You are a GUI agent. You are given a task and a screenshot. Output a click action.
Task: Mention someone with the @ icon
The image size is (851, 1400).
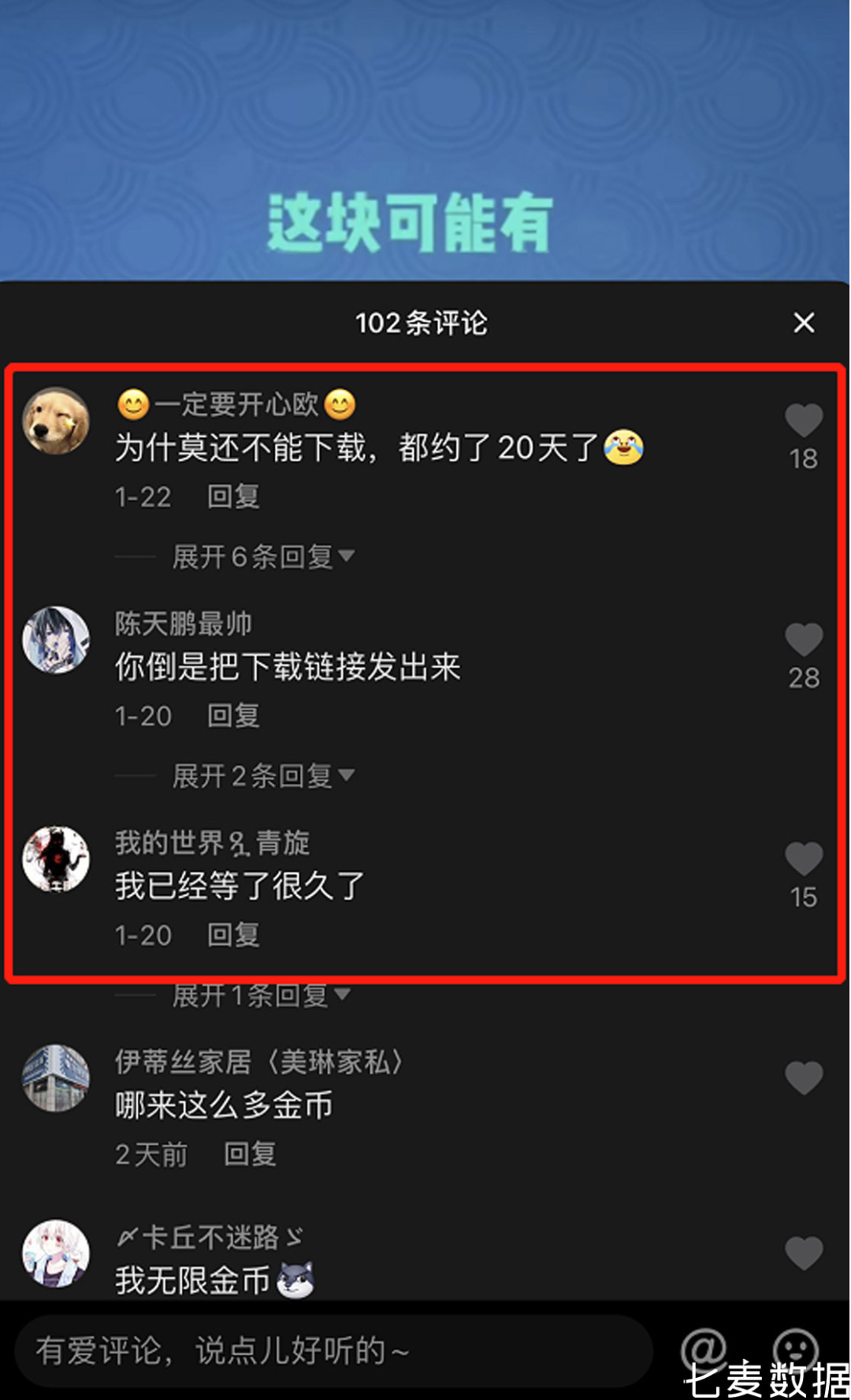[x=704, y=1349]
